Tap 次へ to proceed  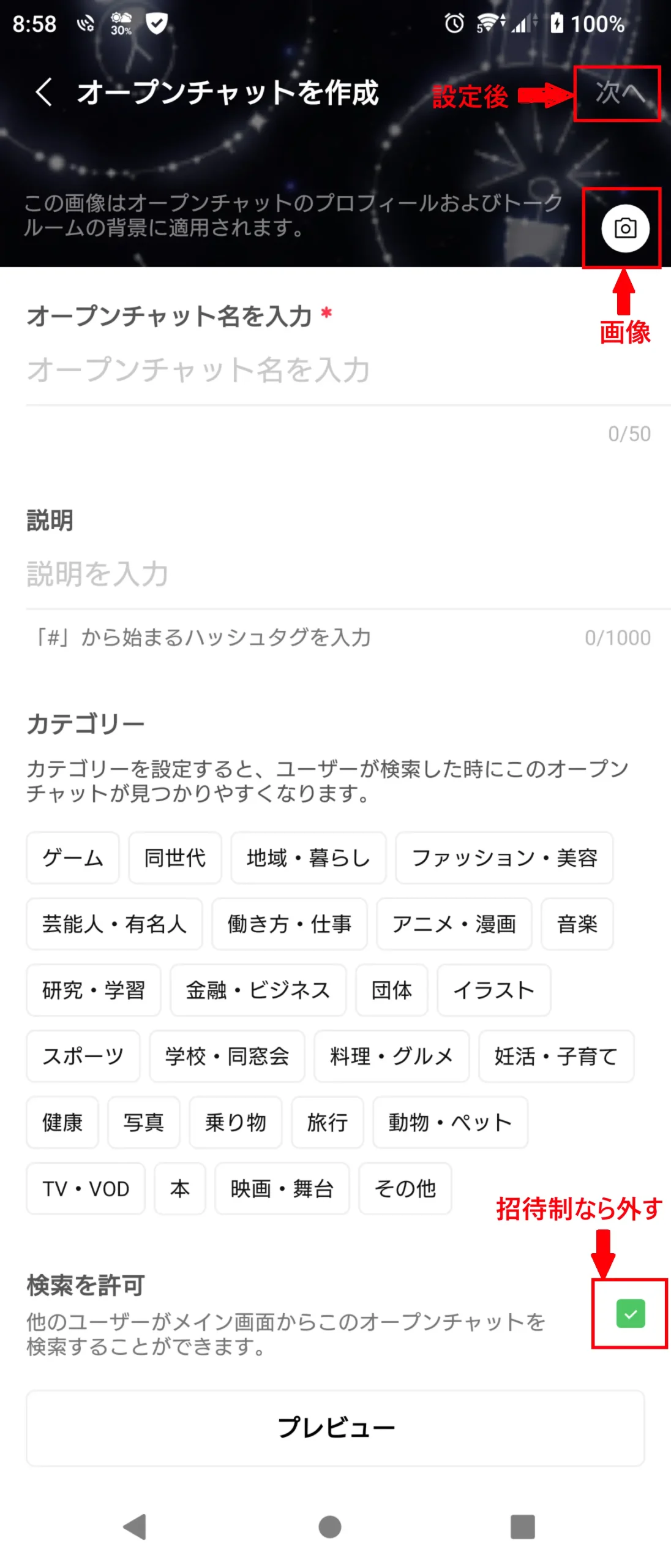pyautogui.click(x=619, y=93)
